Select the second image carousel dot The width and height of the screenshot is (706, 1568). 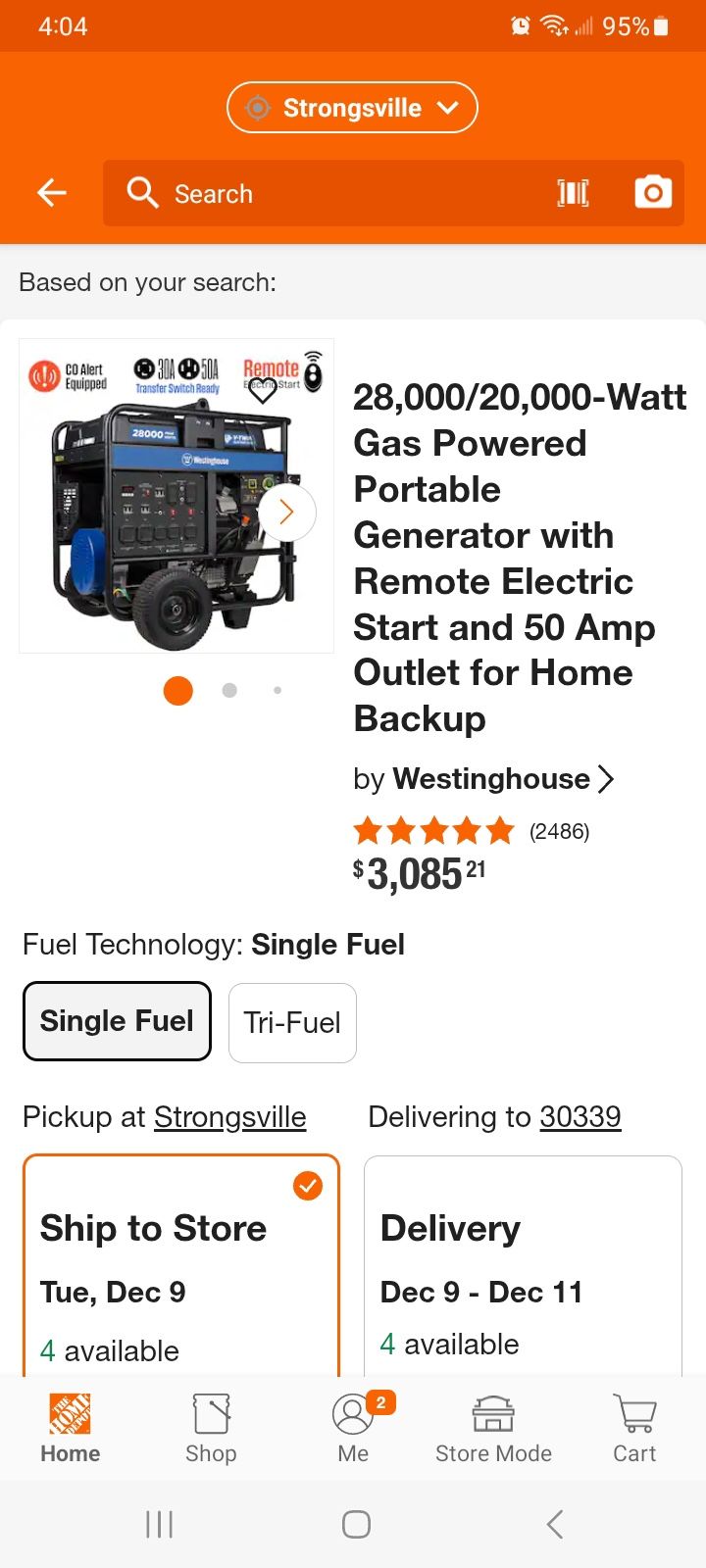pos(229,690)
